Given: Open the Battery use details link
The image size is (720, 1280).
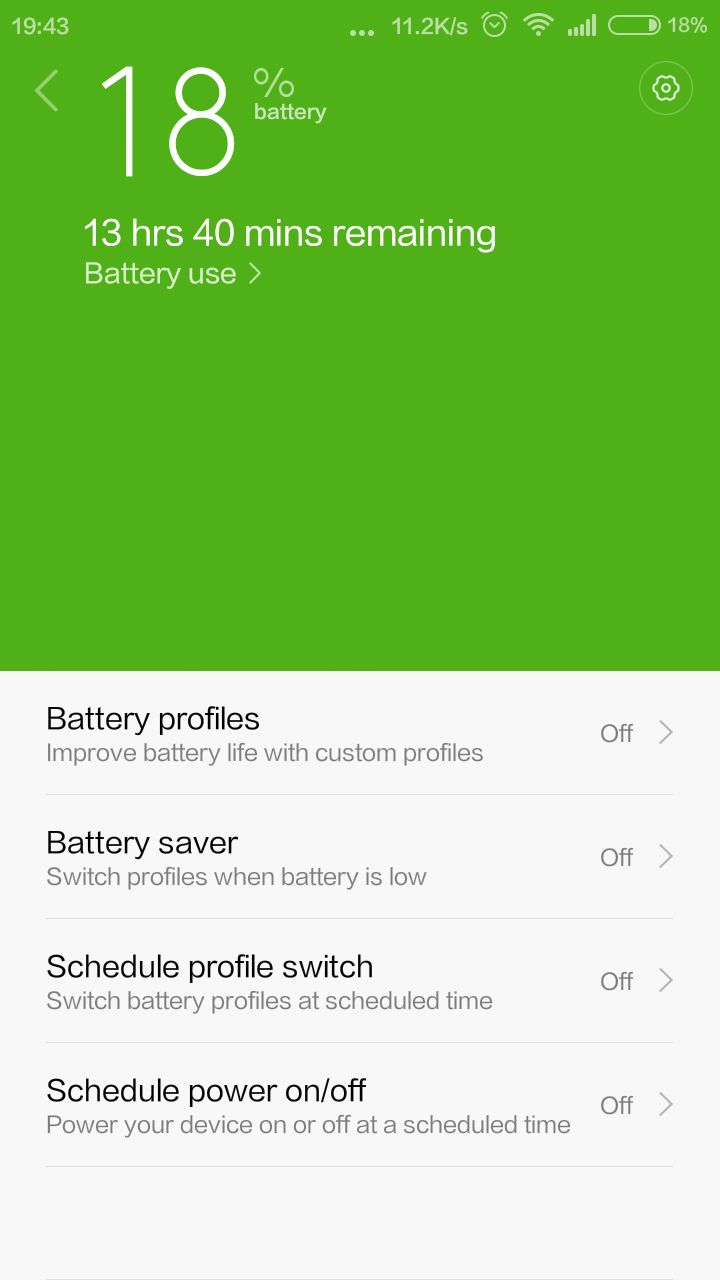Looking at the screenshot, I should 172,273.
